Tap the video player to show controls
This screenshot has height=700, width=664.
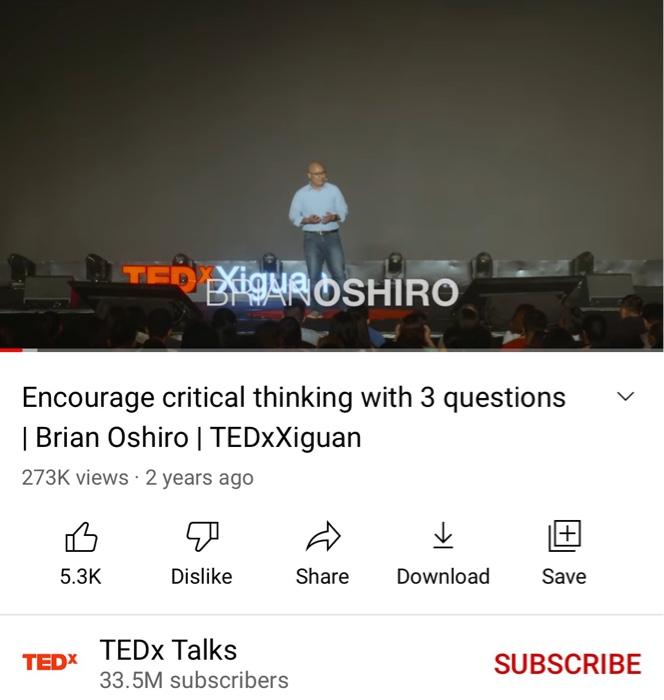332,175
